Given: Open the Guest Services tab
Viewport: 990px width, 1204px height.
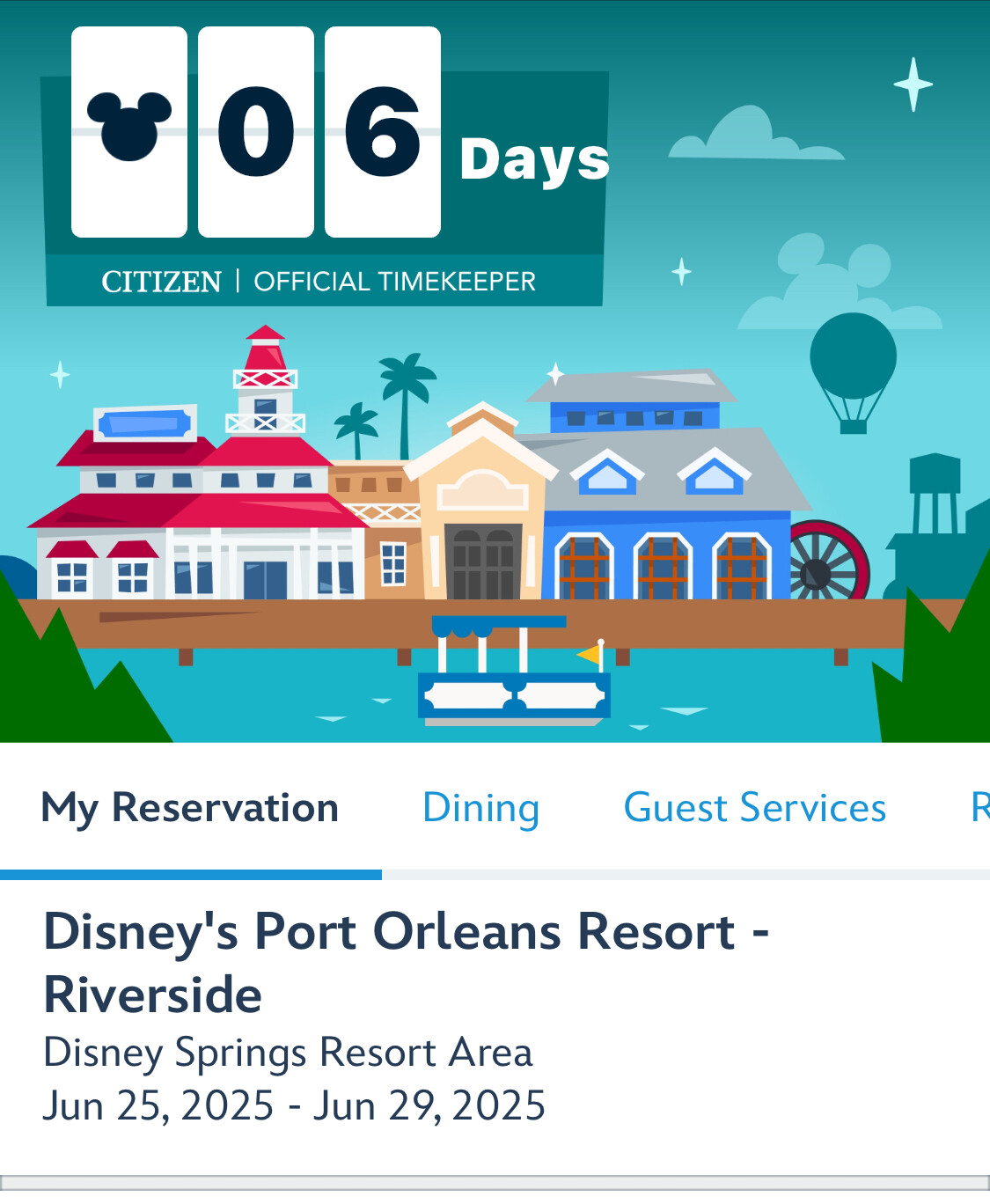Looking at the screenshot, I should [x=754, y=808].
